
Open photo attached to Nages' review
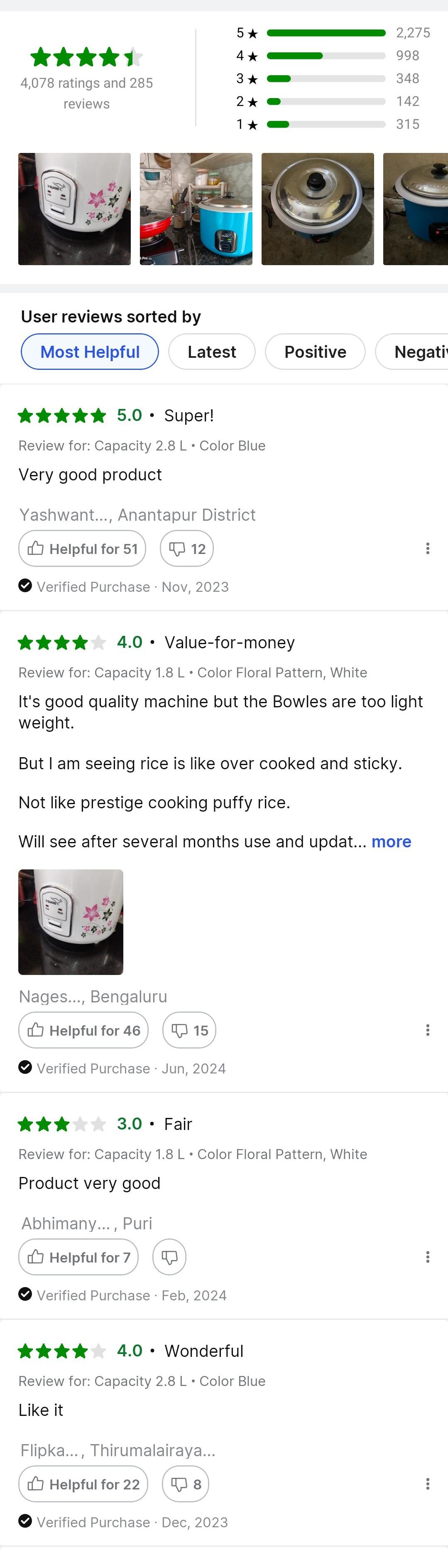pos(71,922)
